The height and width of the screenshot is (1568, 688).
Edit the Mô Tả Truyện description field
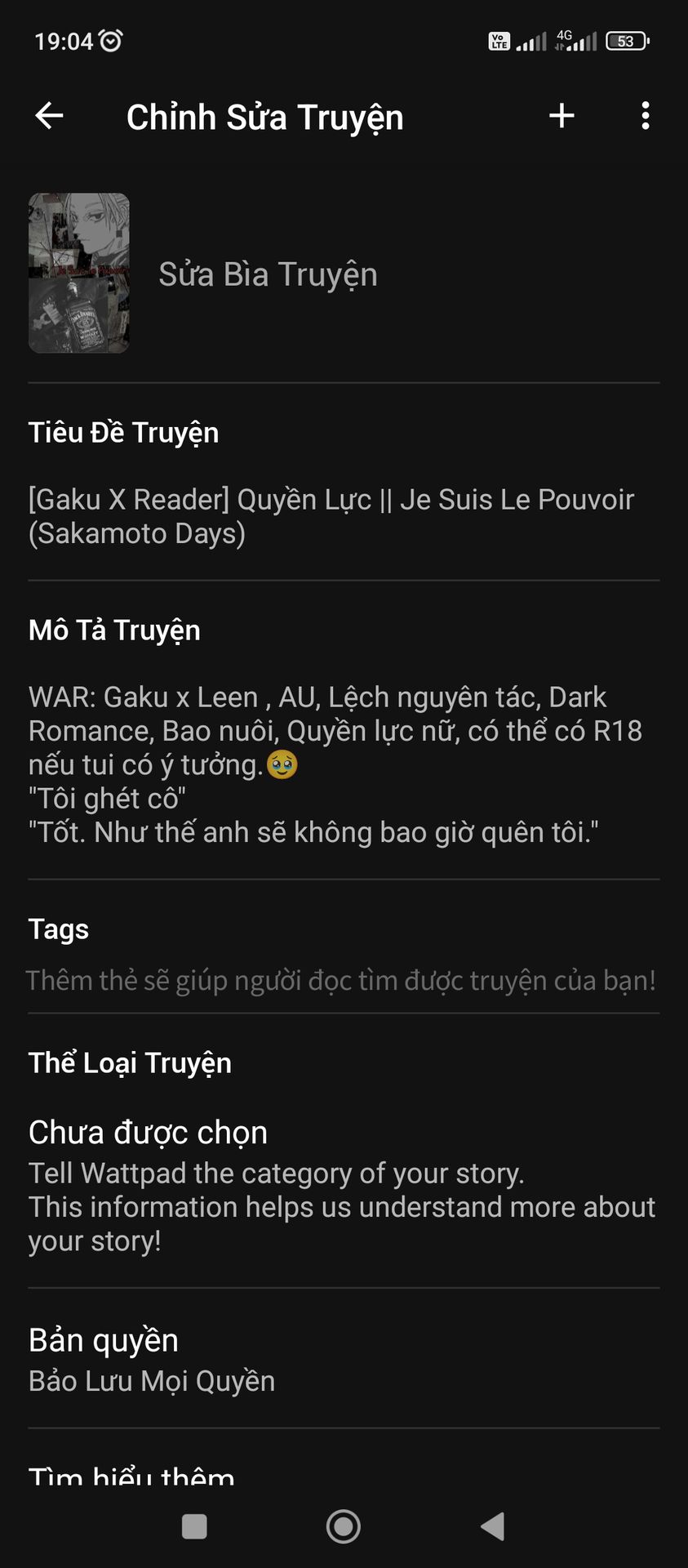pyautogui.click(x=335, y=764)
